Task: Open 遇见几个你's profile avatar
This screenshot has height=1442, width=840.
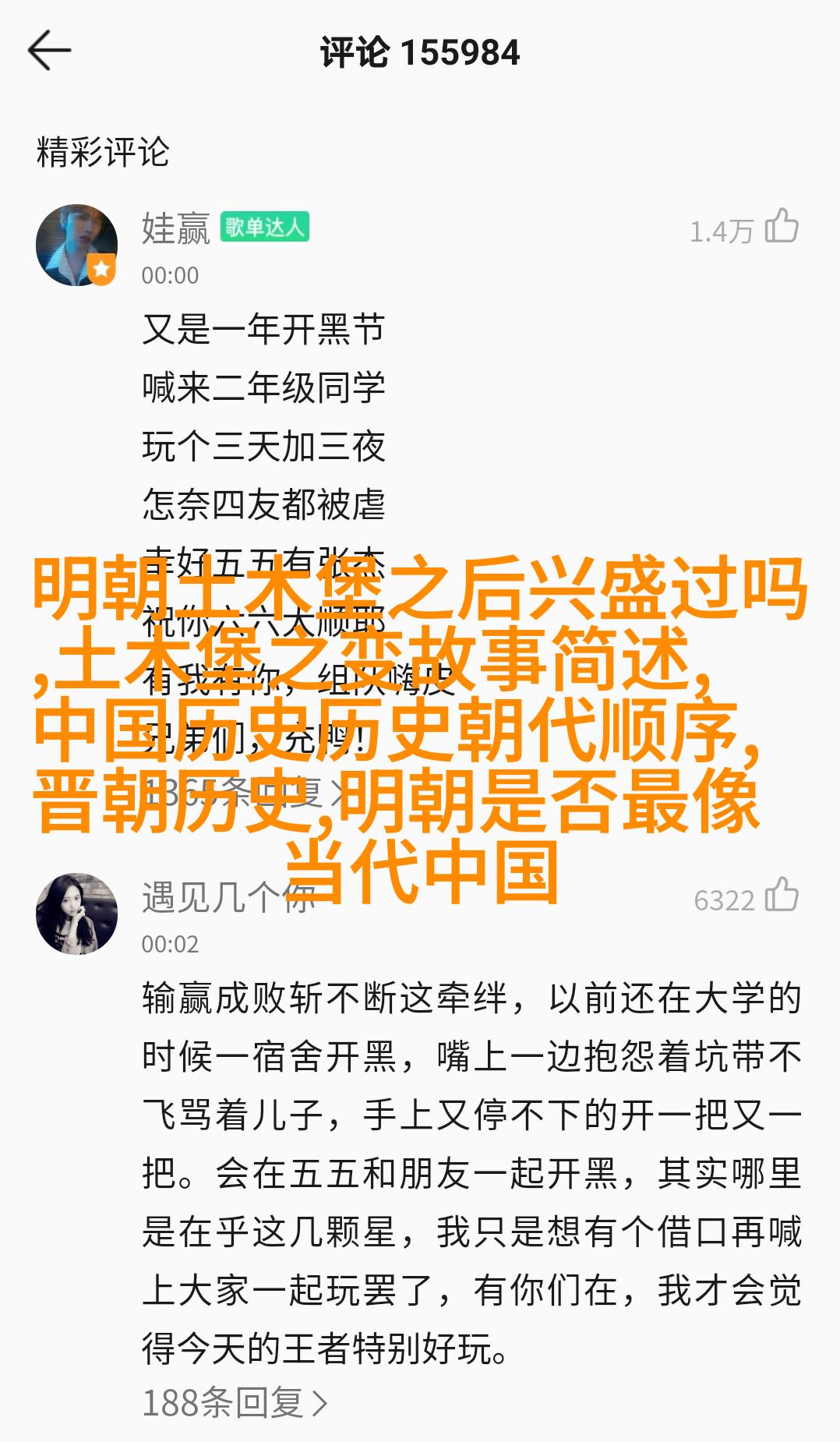Action: coord(76,914)
